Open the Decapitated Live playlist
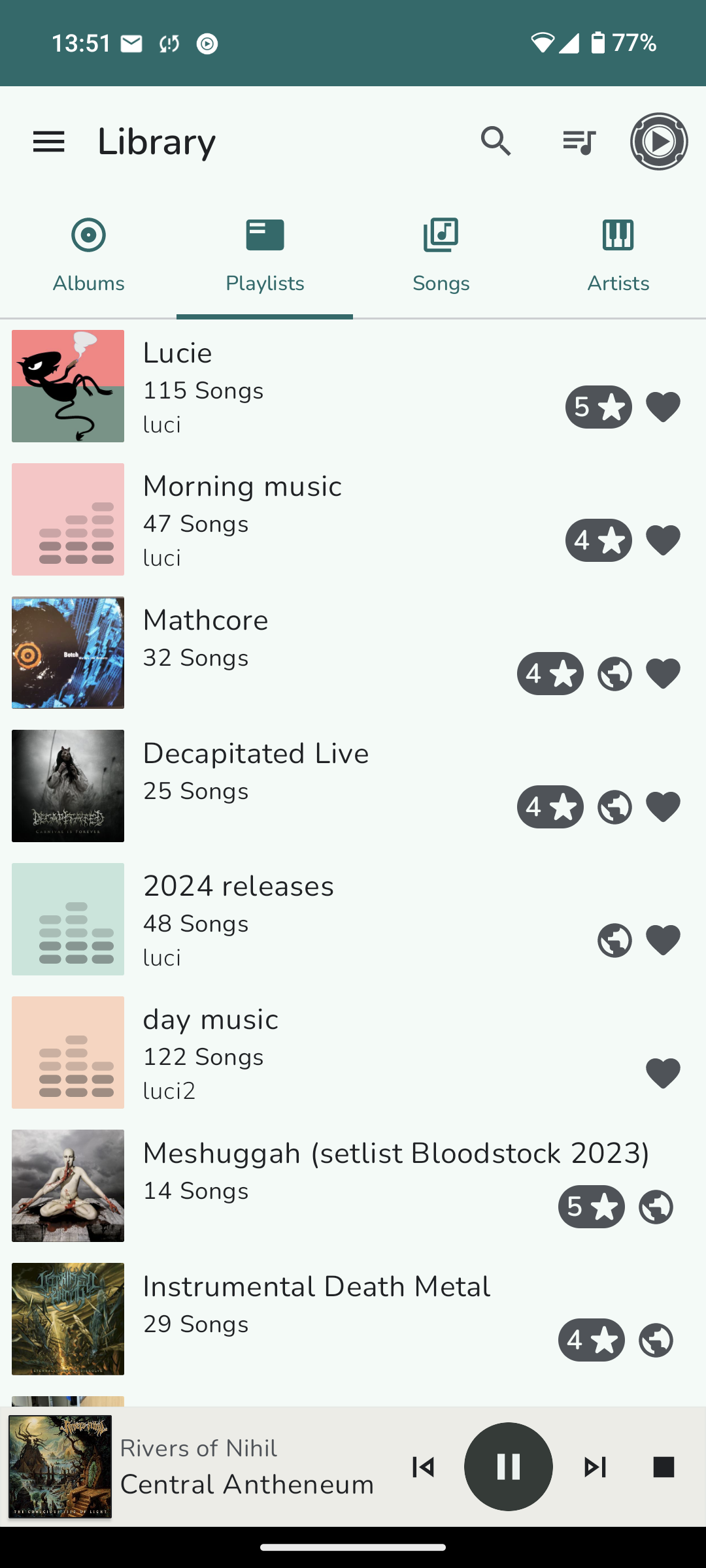706x1568 pixels. pyautogui.click(x=294, y=787)
